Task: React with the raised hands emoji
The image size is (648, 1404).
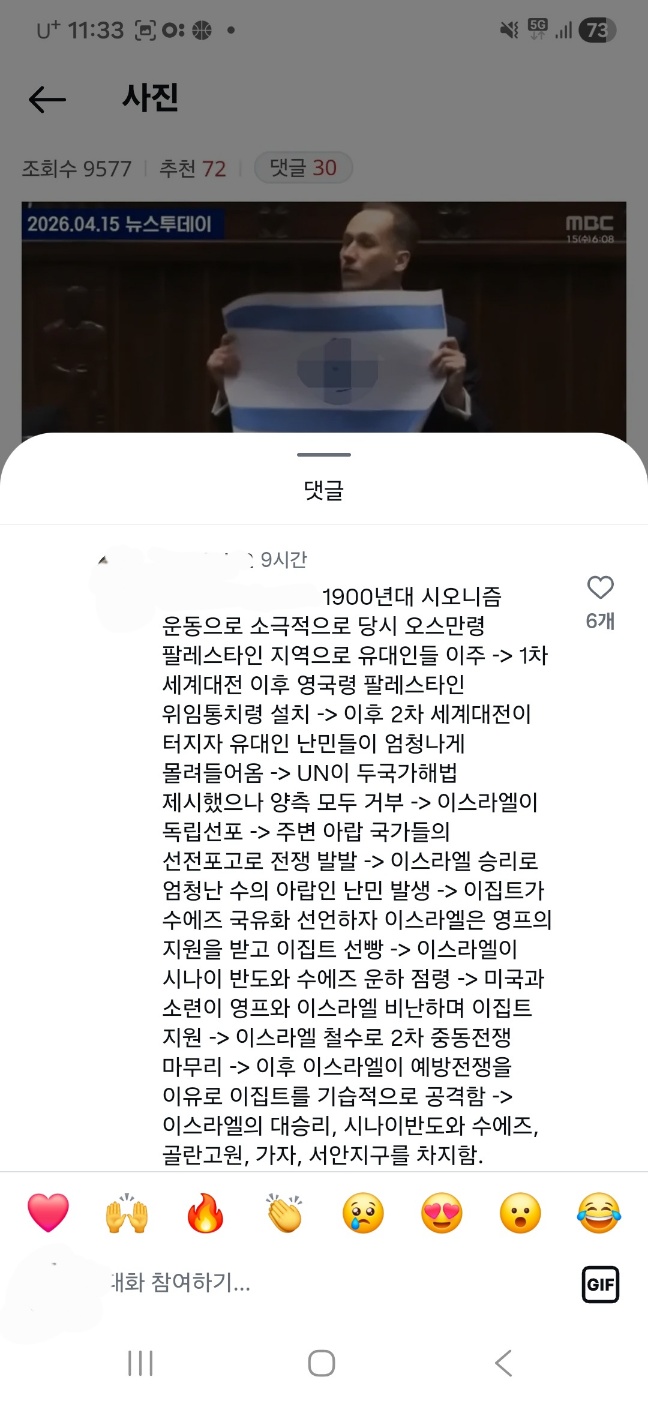Action: point(126,1213)
